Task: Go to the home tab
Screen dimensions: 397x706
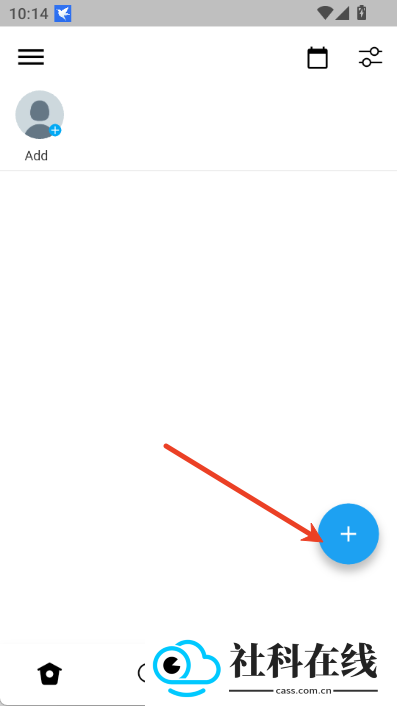Action: (50, 674)
